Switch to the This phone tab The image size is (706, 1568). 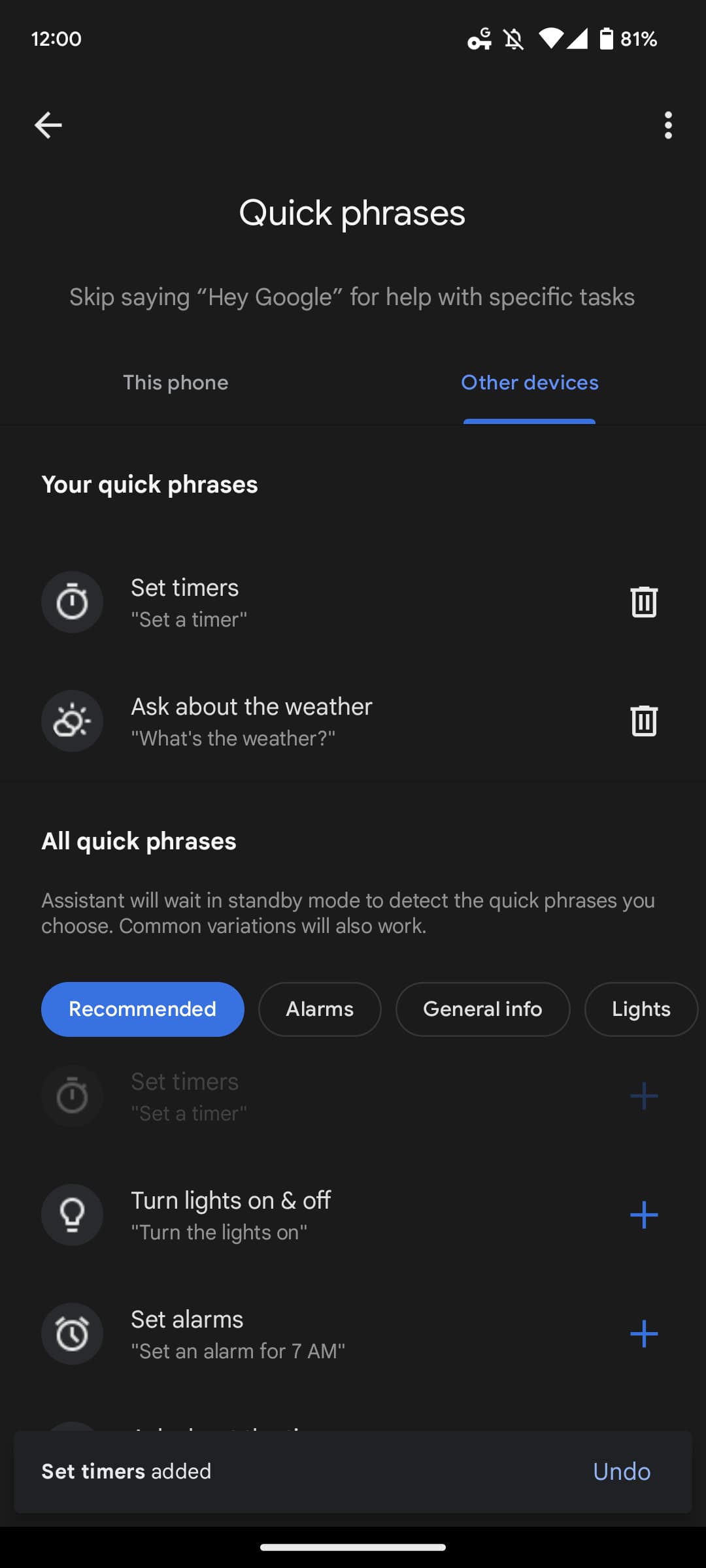(176, 382)
